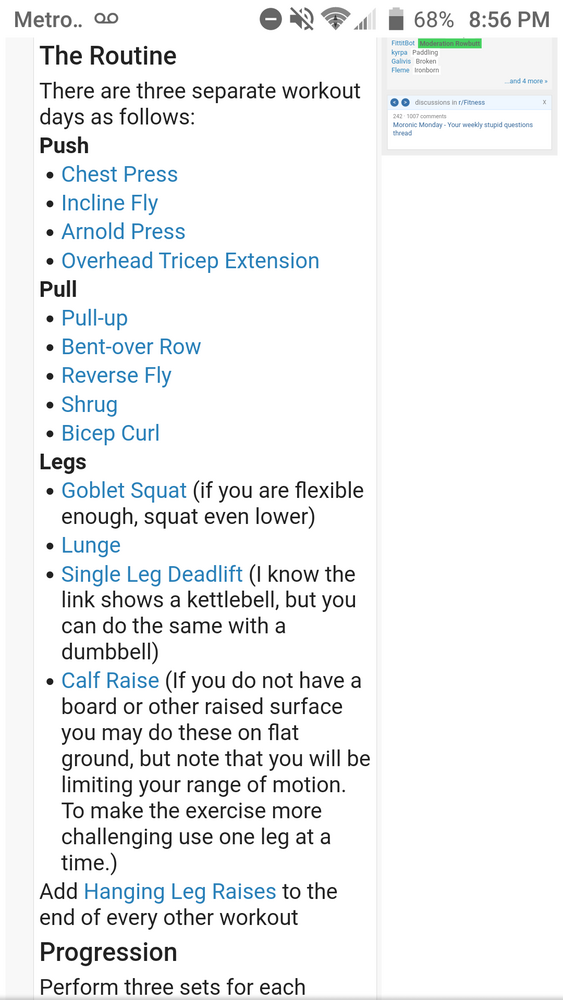Open moderator FittitBot's profile
The width and height of the screenshot is (563, 1000).
403,43
